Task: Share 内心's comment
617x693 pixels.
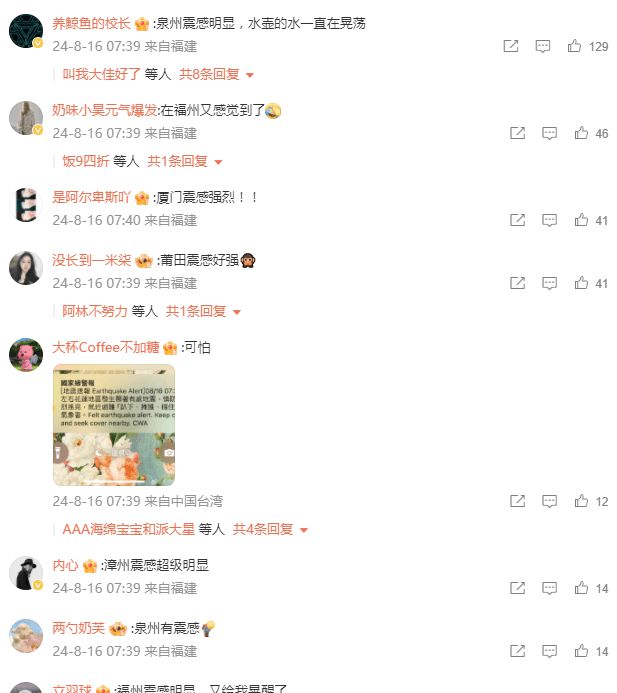Action: [517, 589]
